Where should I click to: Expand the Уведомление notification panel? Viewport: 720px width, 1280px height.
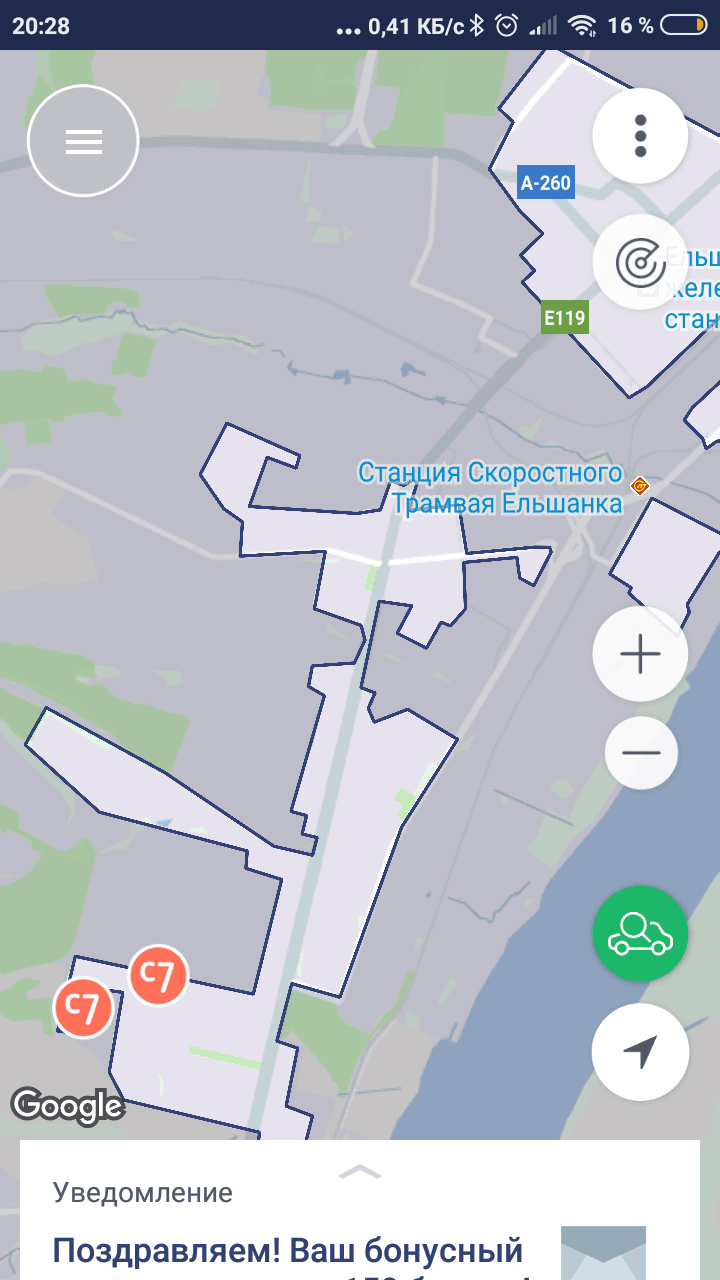[x=360, y=1171]
